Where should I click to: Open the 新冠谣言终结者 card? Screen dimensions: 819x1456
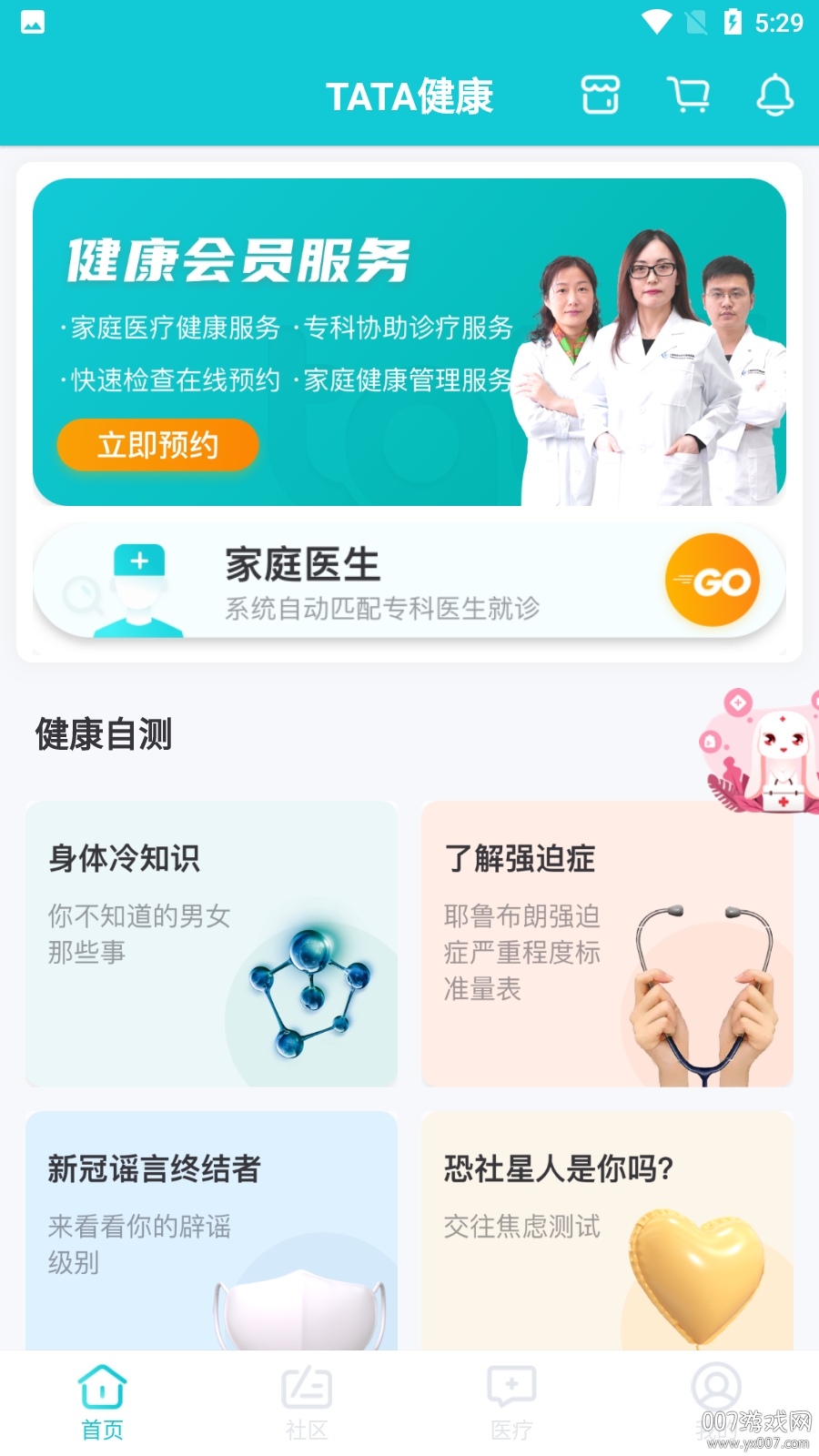click(211, 1228)
